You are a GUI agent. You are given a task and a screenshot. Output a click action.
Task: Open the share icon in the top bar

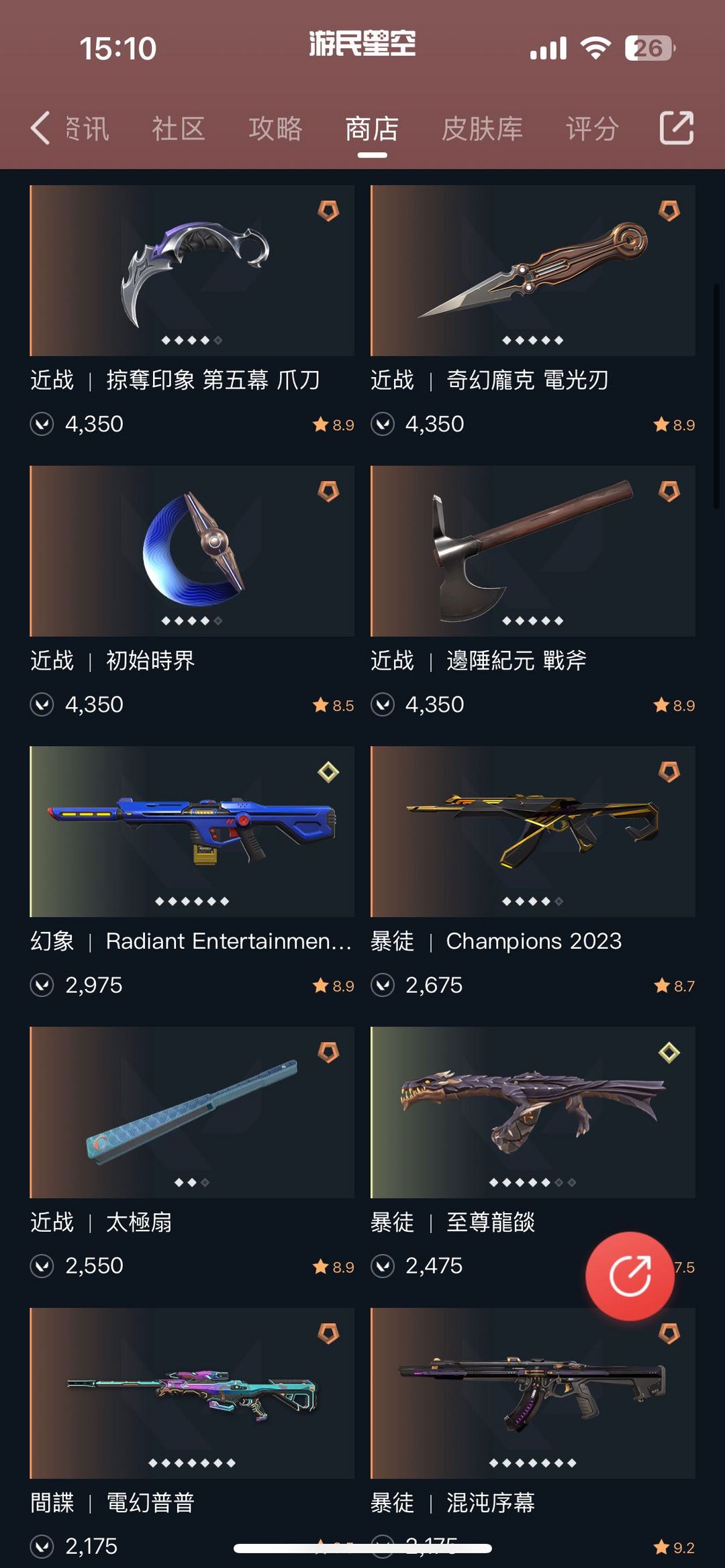tap(676, 128)
